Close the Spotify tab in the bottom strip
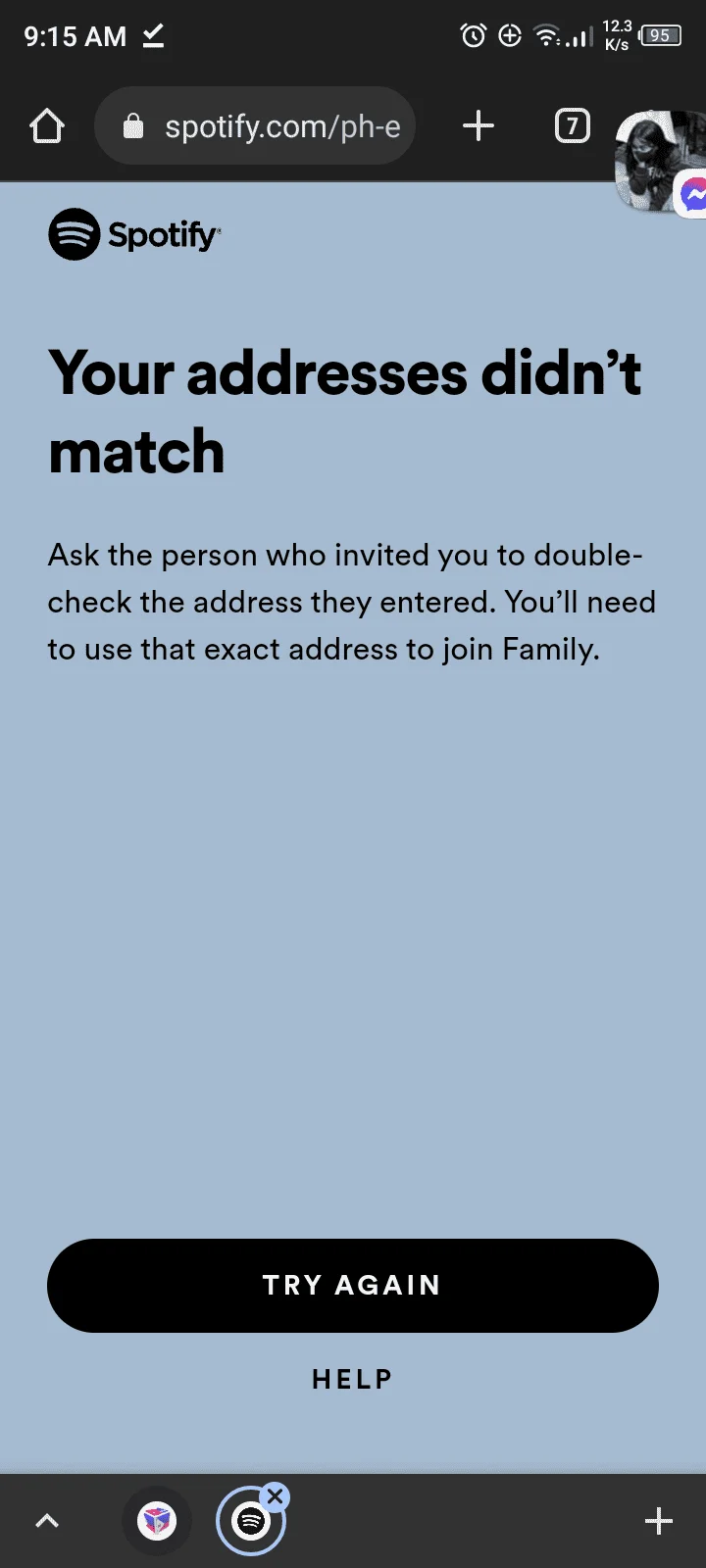Image resolution: width=706 pixels, height=1568 pixels. pyautogui.click(x=276, y=1496)
